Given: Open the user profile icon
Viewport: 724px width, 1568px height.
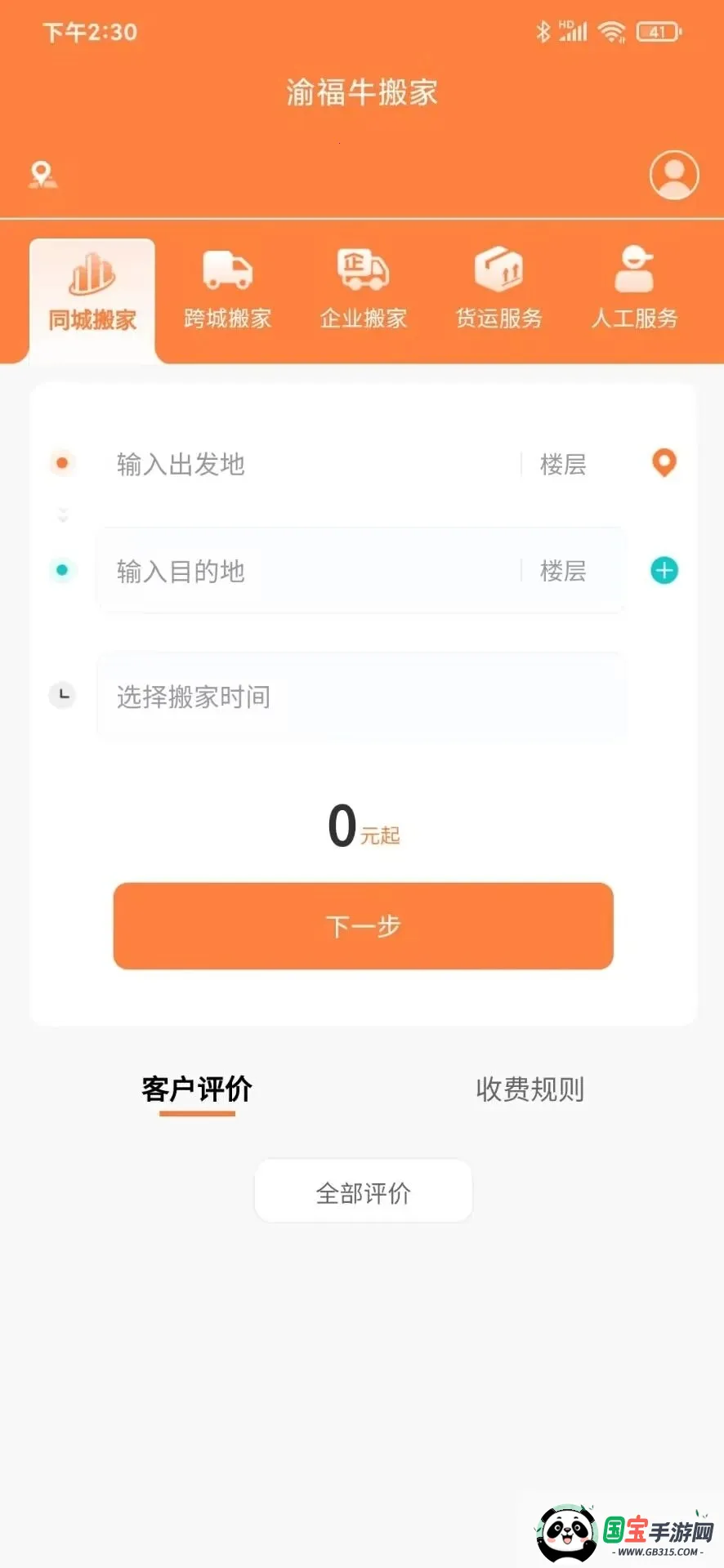Looking at the screenshot, I should pos(674,175).
